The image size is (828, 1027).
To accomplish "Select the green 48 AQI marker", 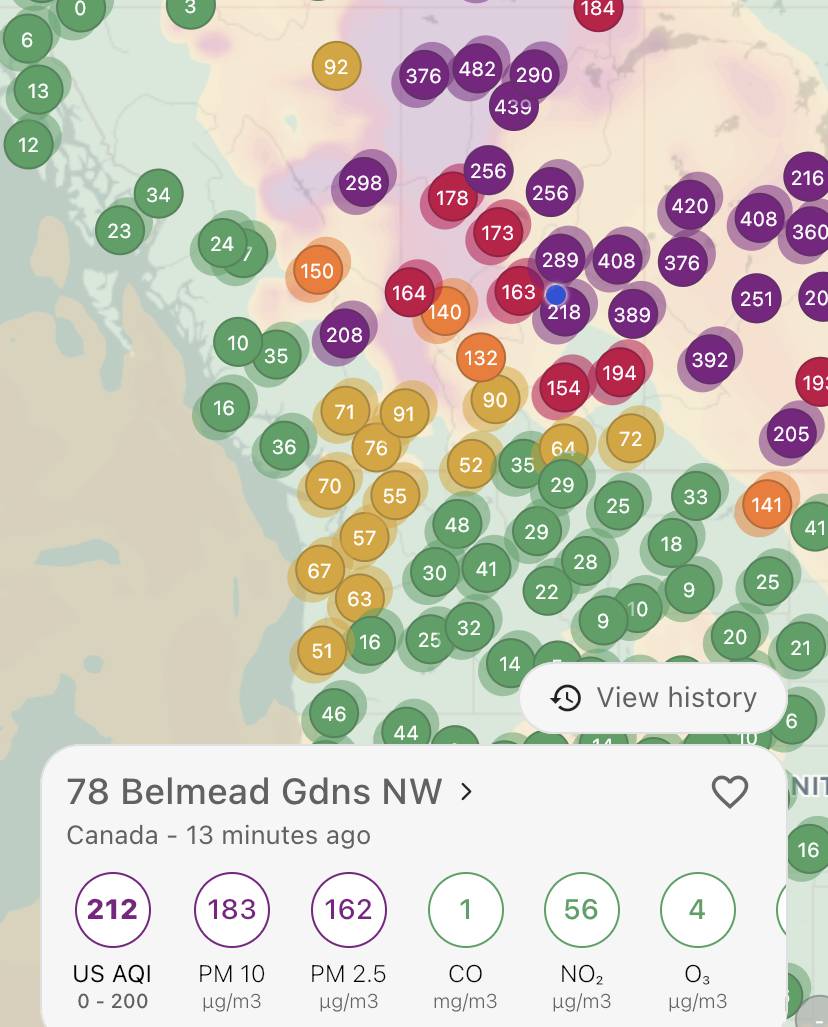I will [457, 524].
